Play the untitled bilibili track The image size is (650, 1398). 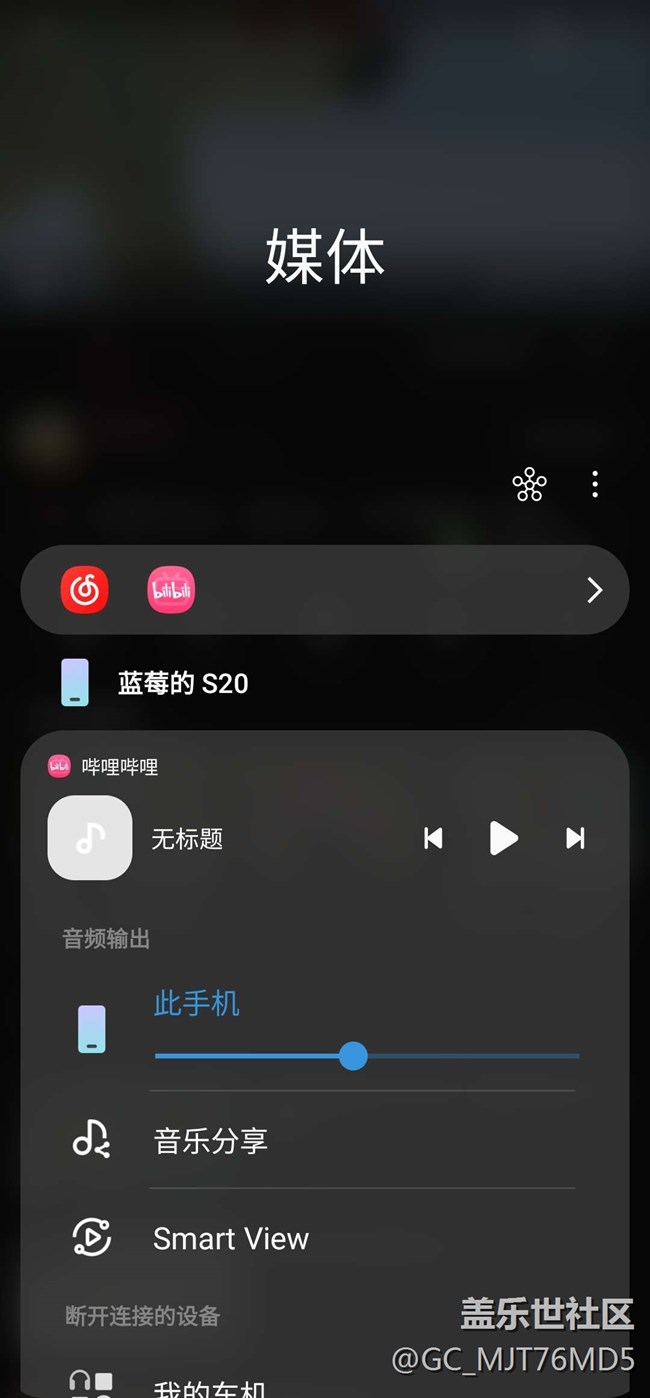[503, 838]
